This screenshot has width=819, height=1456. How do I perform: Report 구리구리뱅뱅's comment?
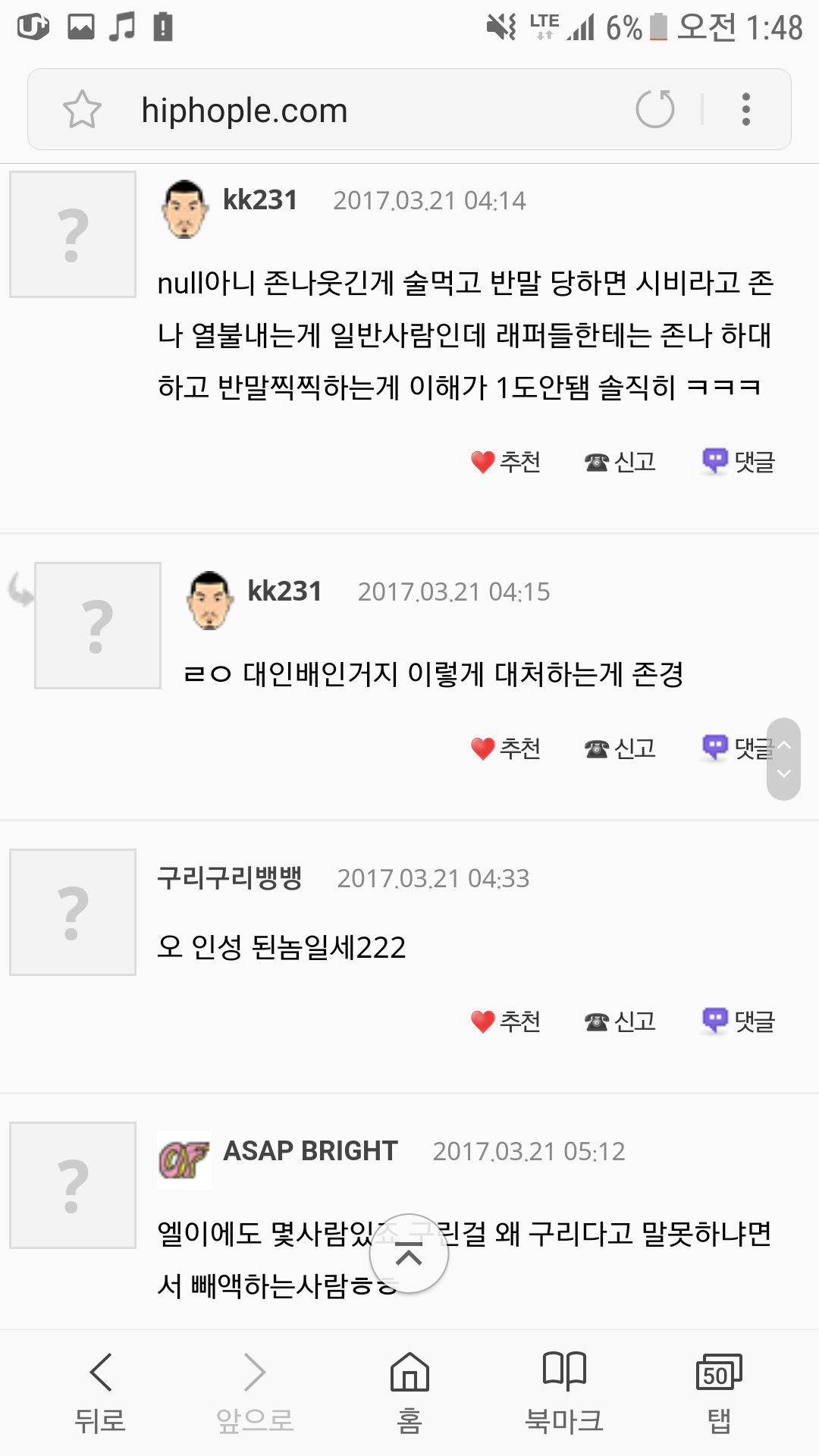tap(620, 1021)
